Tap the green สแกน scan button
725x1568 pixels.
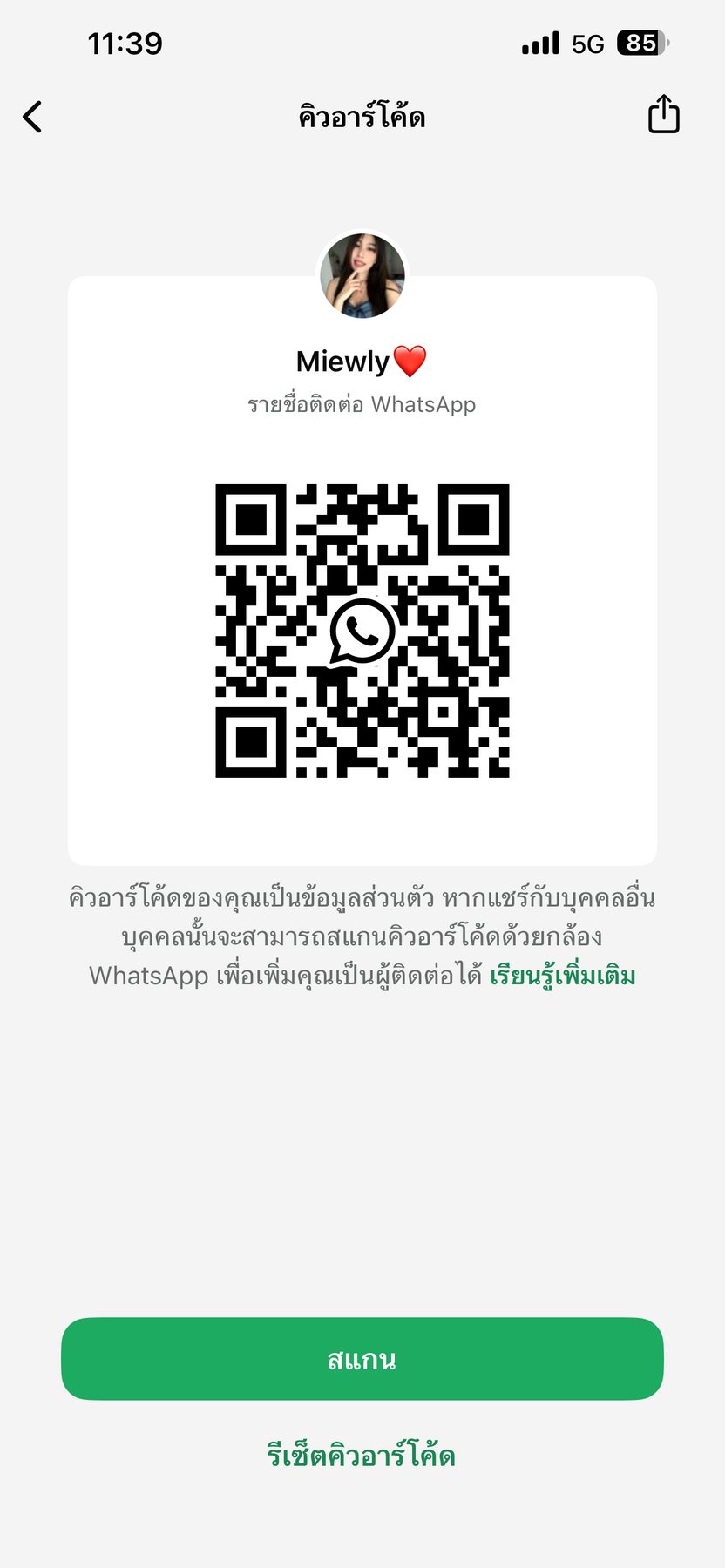point(362,1359)
